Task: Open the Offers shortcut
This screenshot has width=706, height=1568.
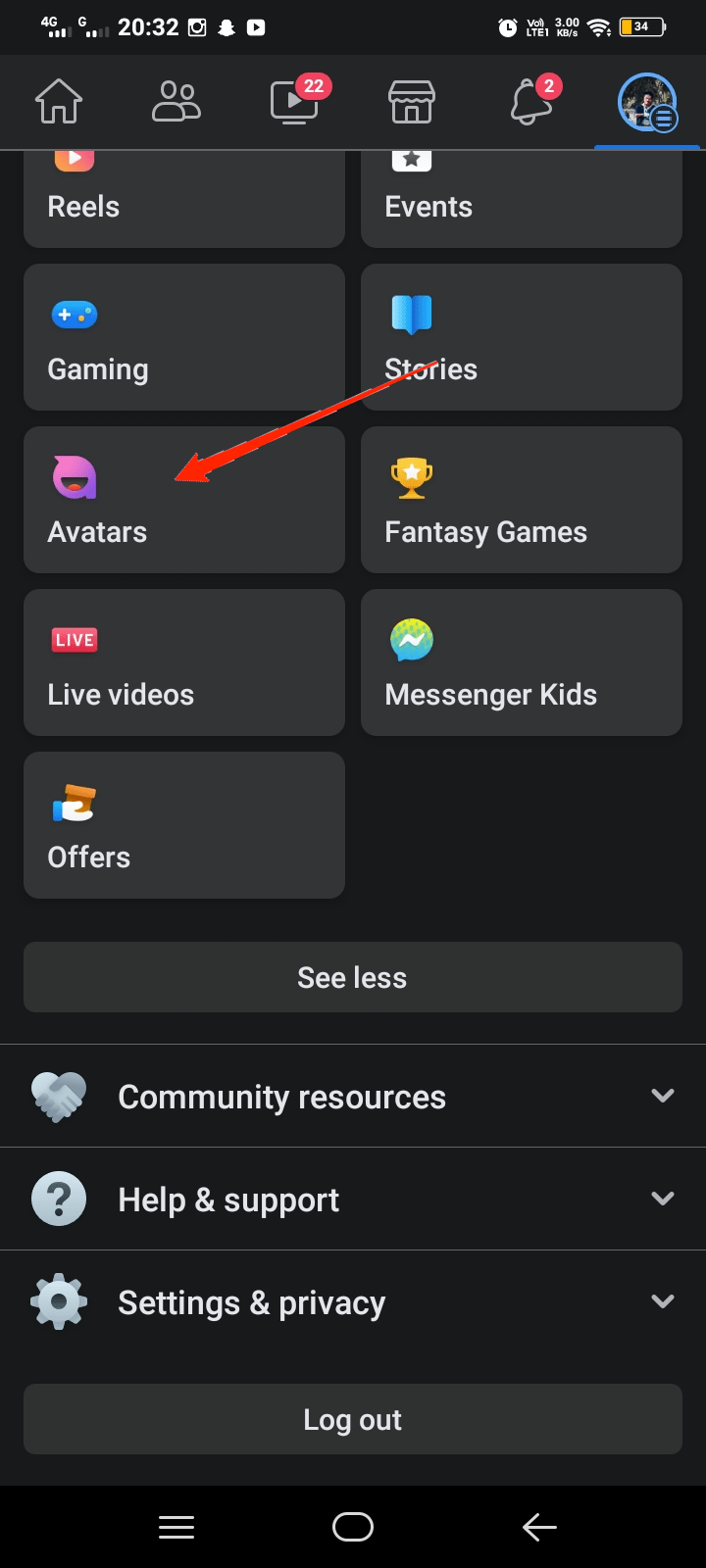Action: 183,825
